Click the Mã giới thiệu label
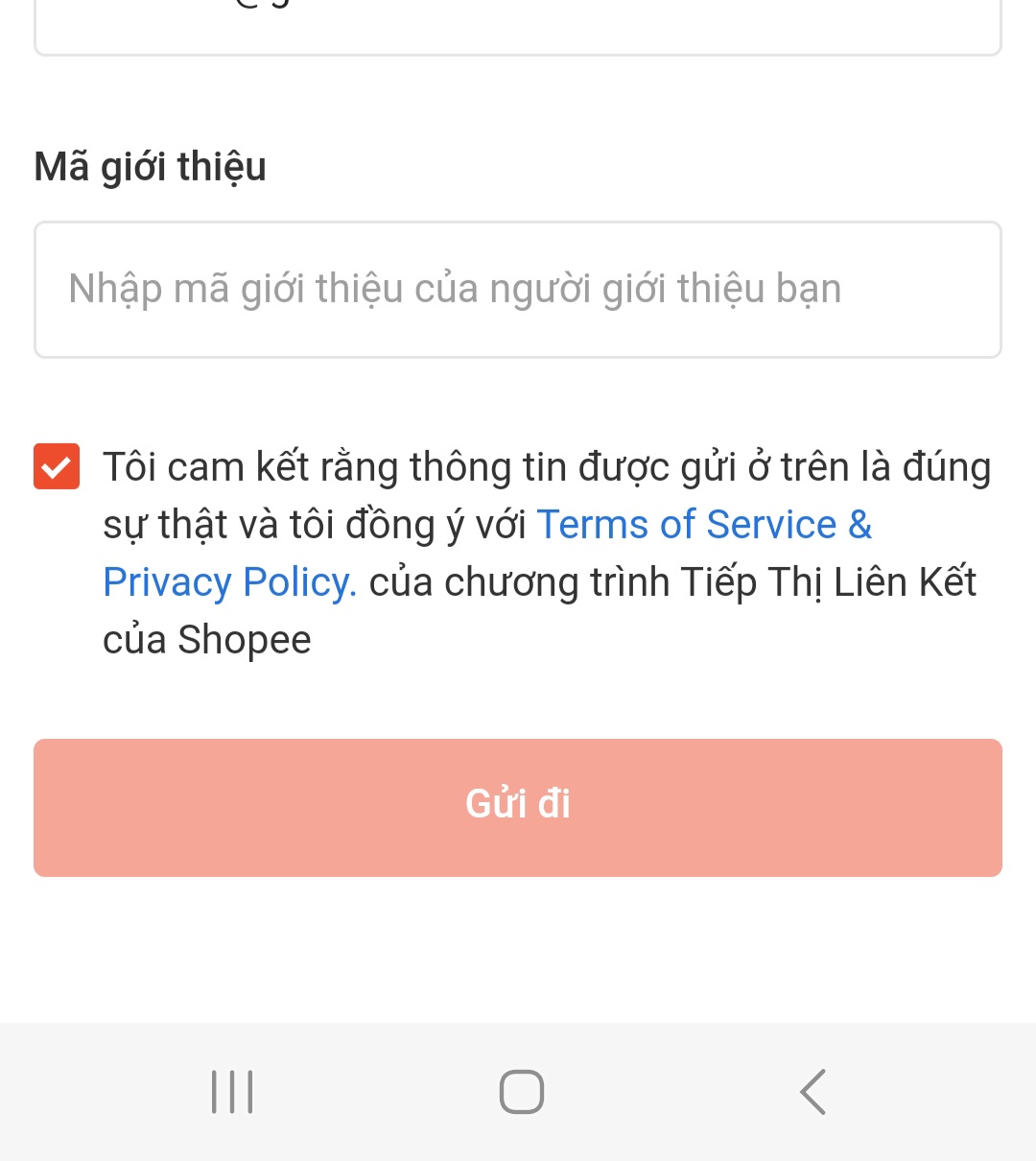This screenshot has height=1161, width=1036. [x=150, y=166]
